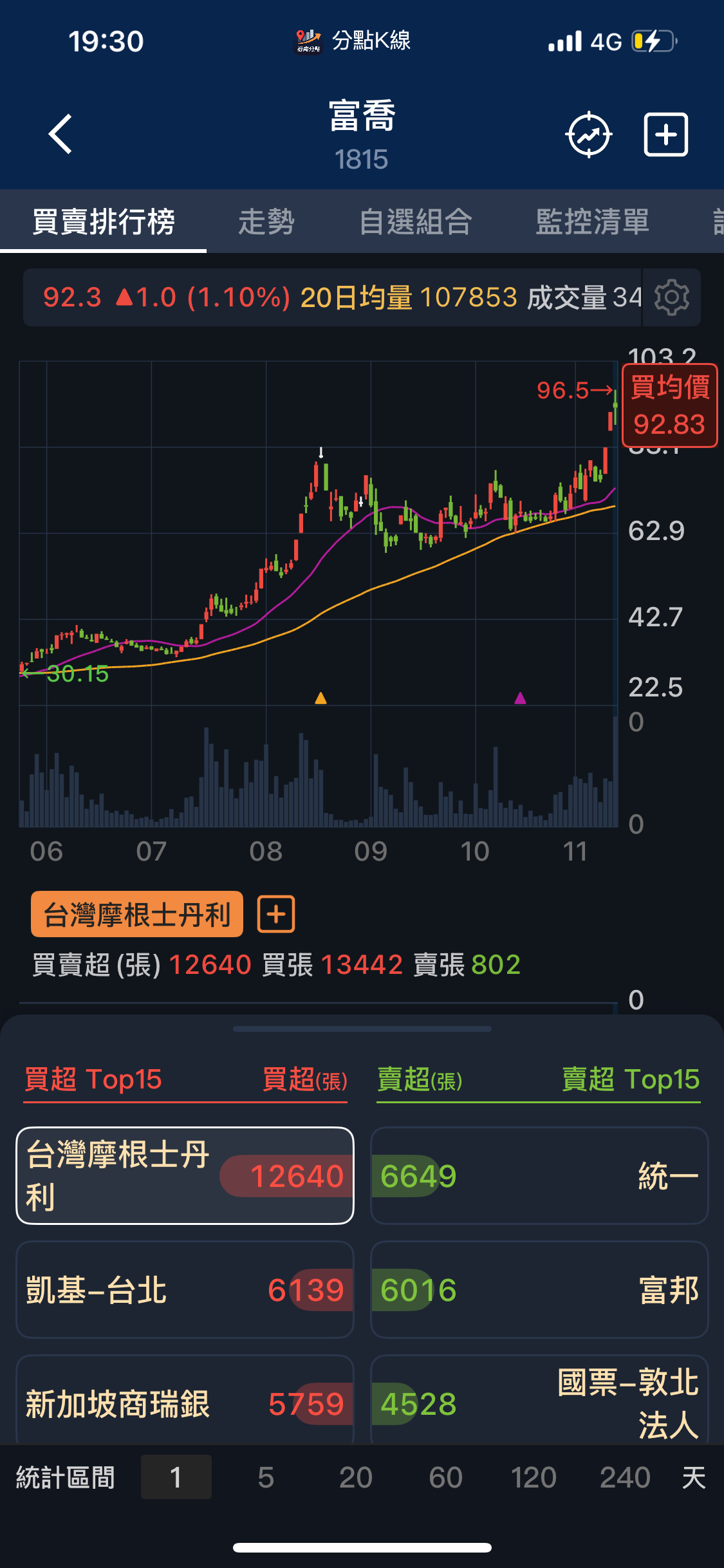Select 富邦 in the sell list
Image resolution: width=724 pixels, height=1568 pixels.
[539, 1290]
